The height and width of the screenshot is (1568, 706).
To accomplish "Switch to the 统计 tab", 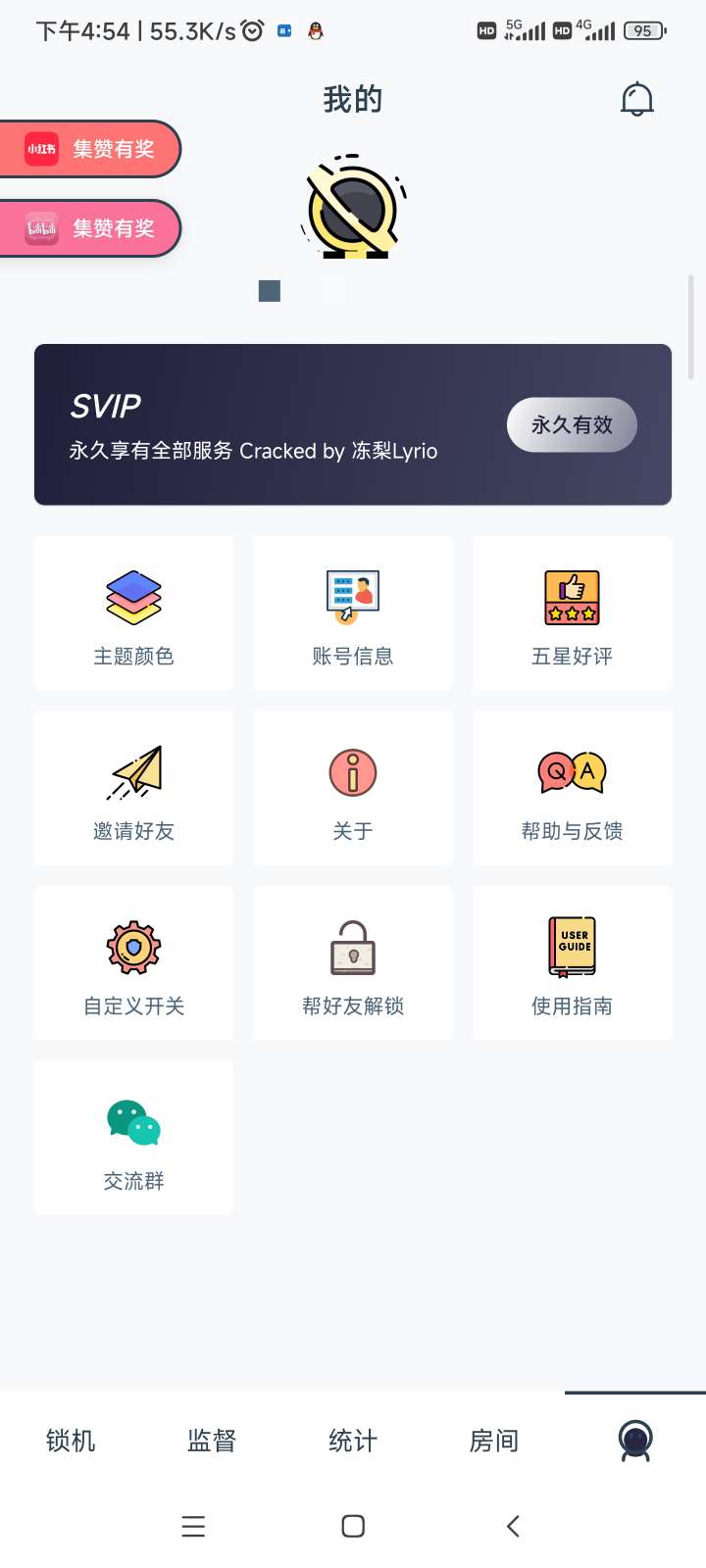I will pos(352,1441).
